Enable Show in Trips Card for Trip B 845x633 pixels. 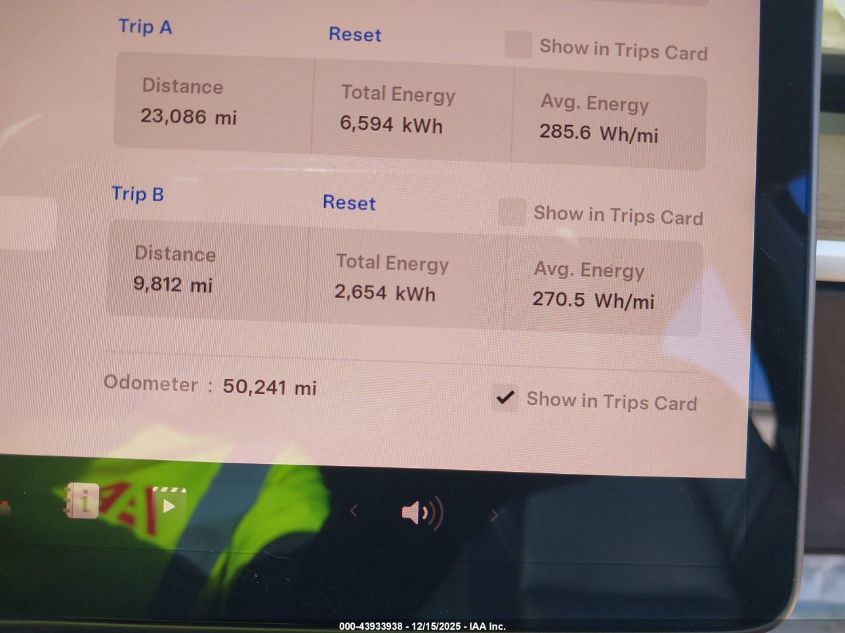pyautogui.click(x=512, y=212)
